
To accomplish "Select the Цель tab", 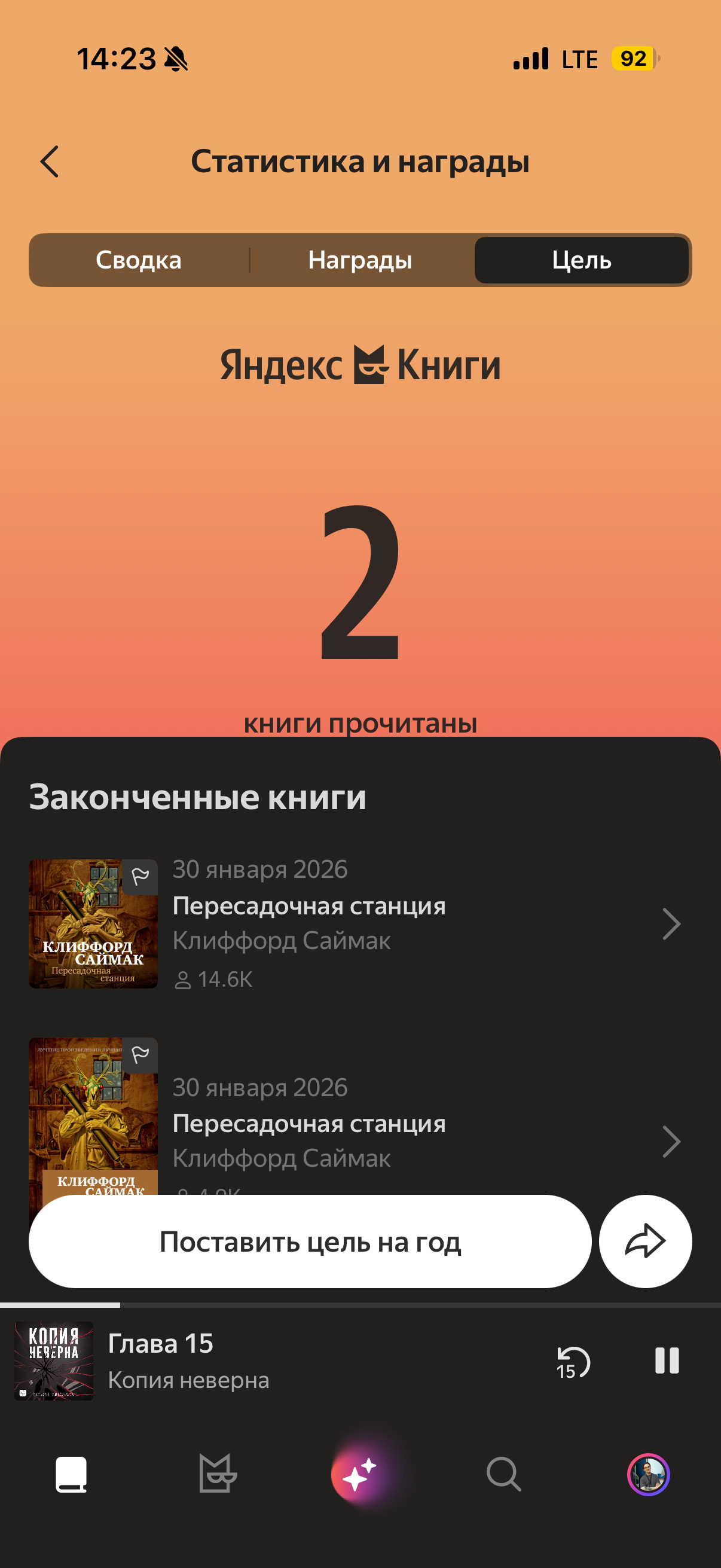I will (581, 261).
